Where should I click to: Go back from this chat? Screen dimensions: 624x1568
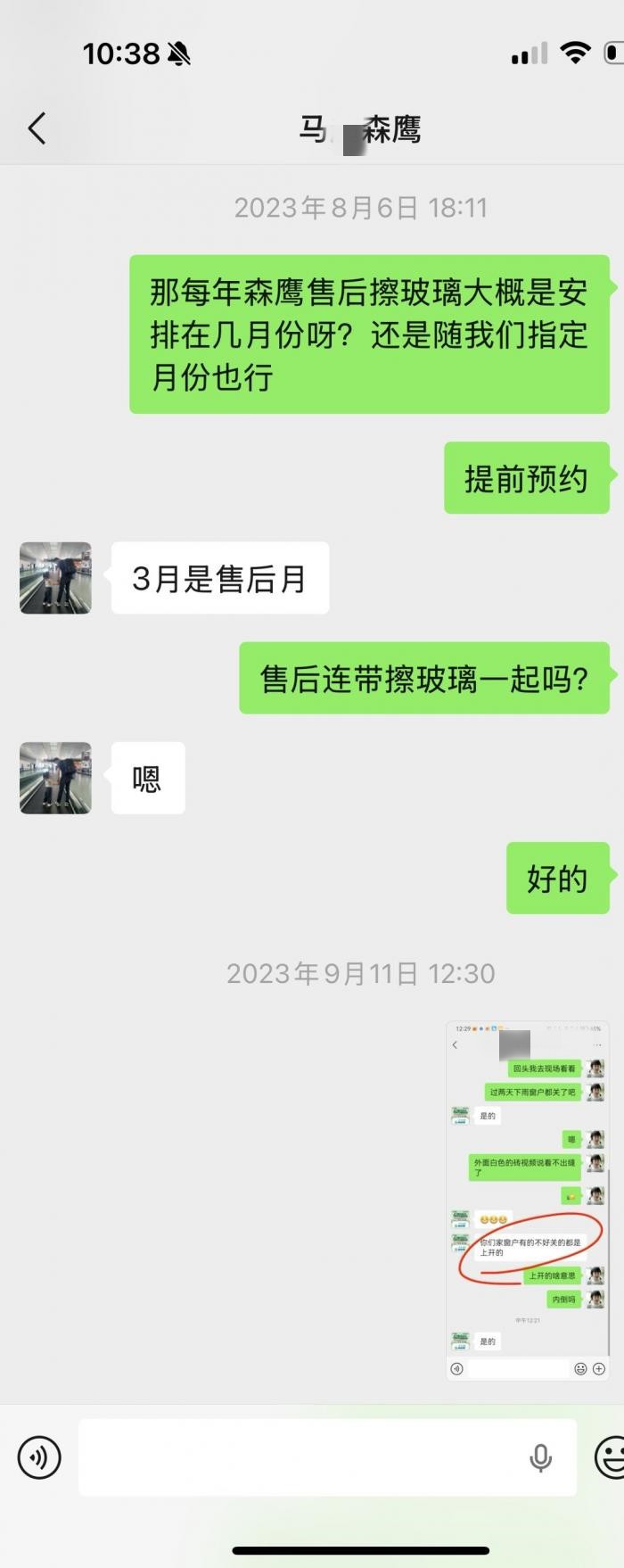pos(37,128)
